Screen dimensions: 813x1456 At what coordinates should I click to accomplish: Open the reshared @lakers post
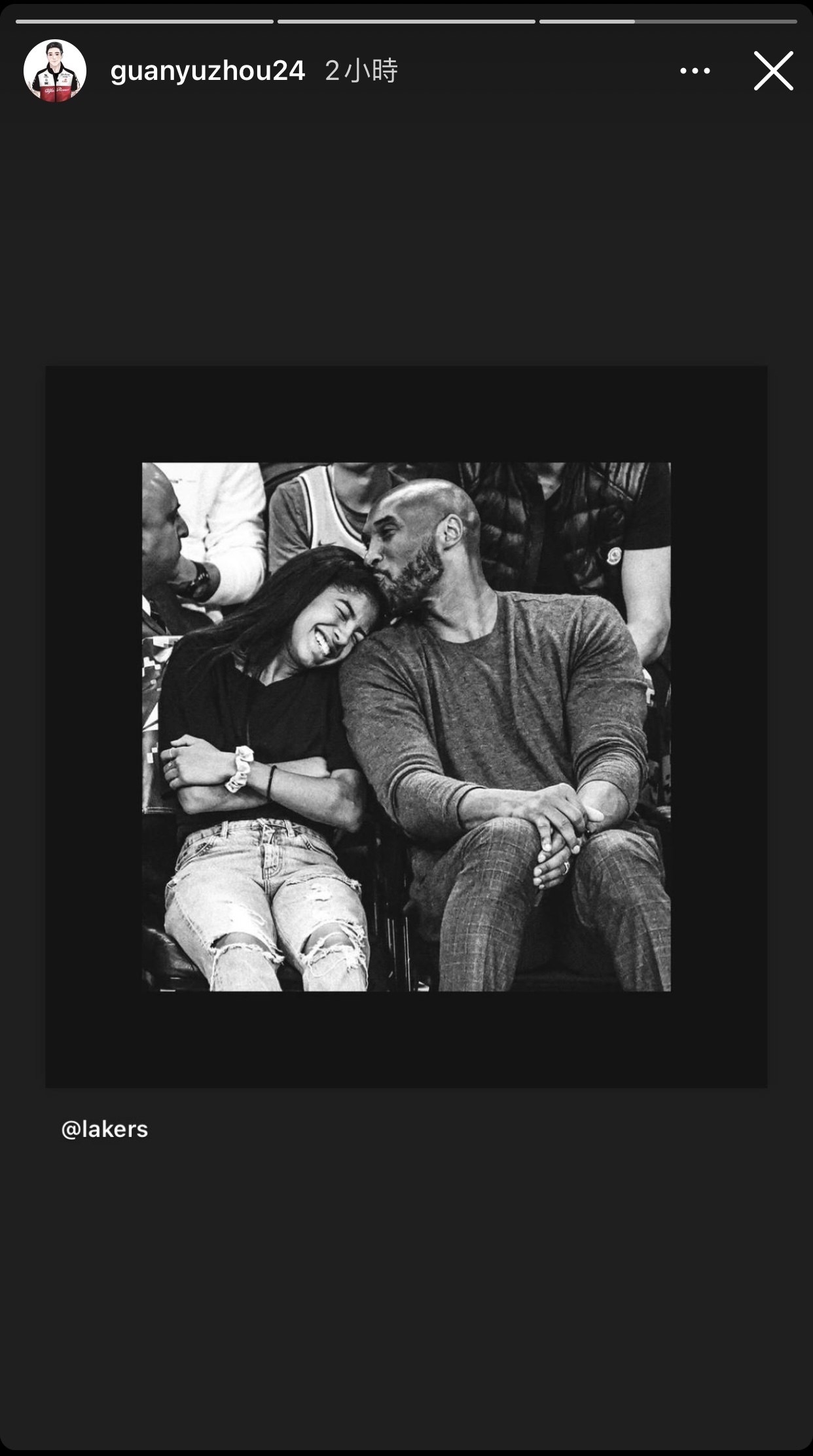click(x=406, y=726)
